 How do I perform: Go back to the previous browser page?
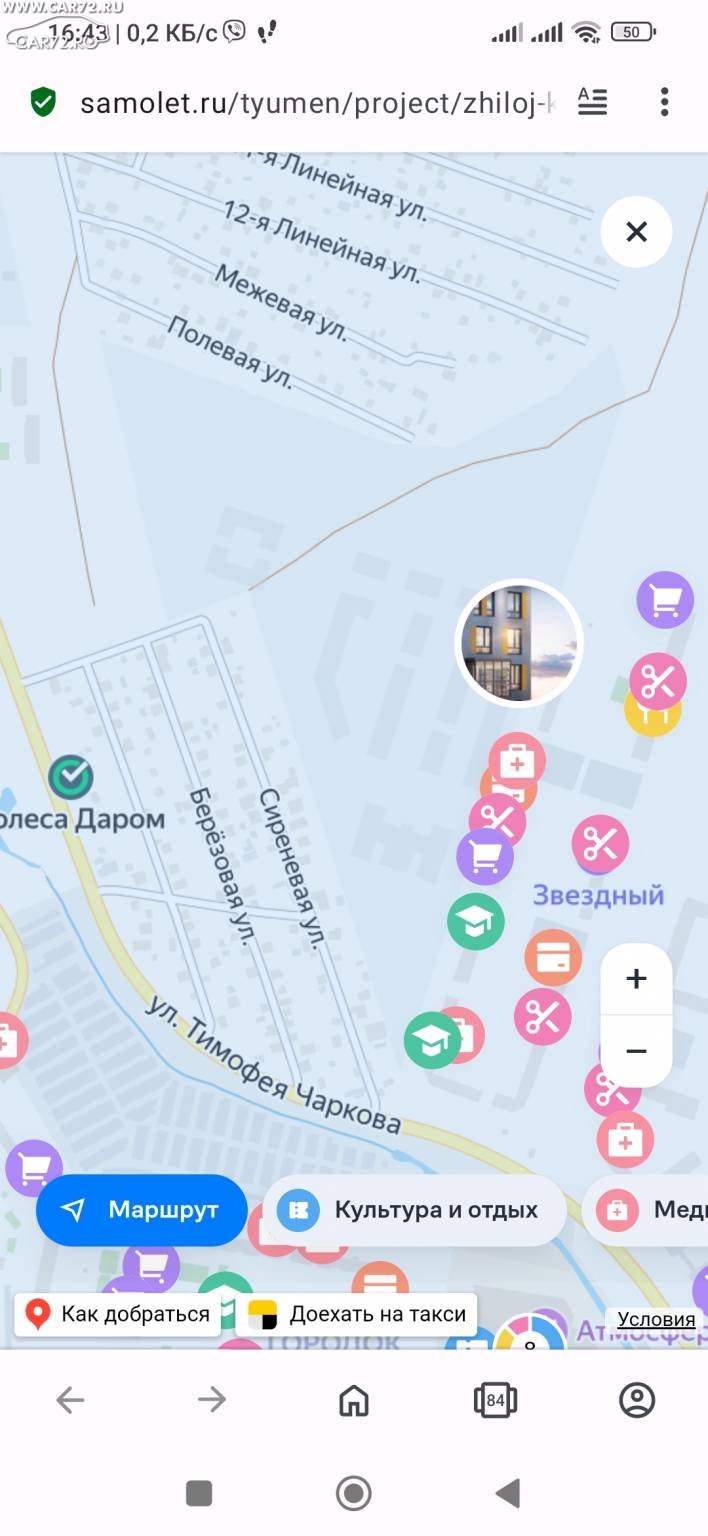coord(70,1401)
